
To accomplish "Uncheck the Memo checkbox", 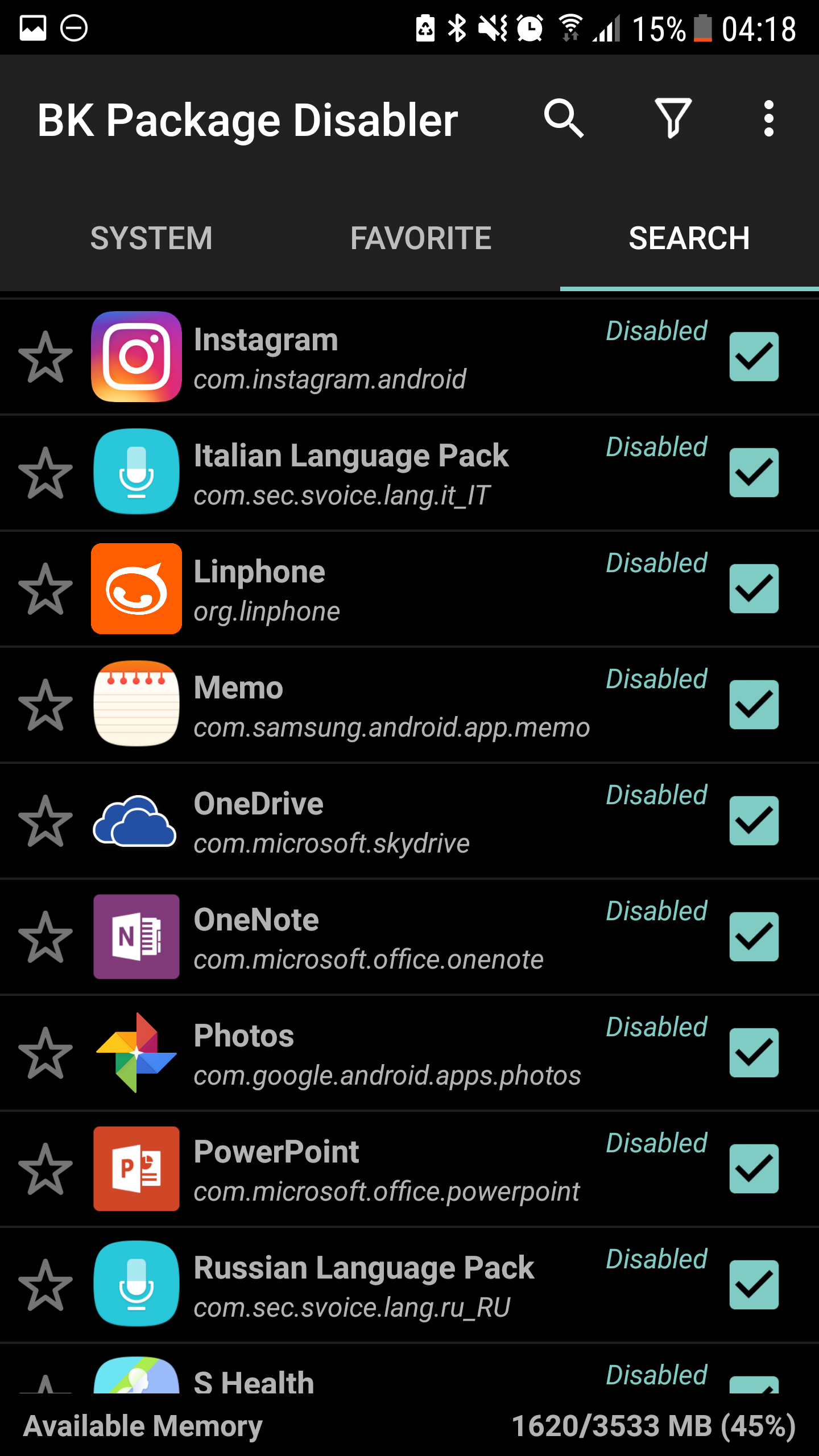I will 754,705.
